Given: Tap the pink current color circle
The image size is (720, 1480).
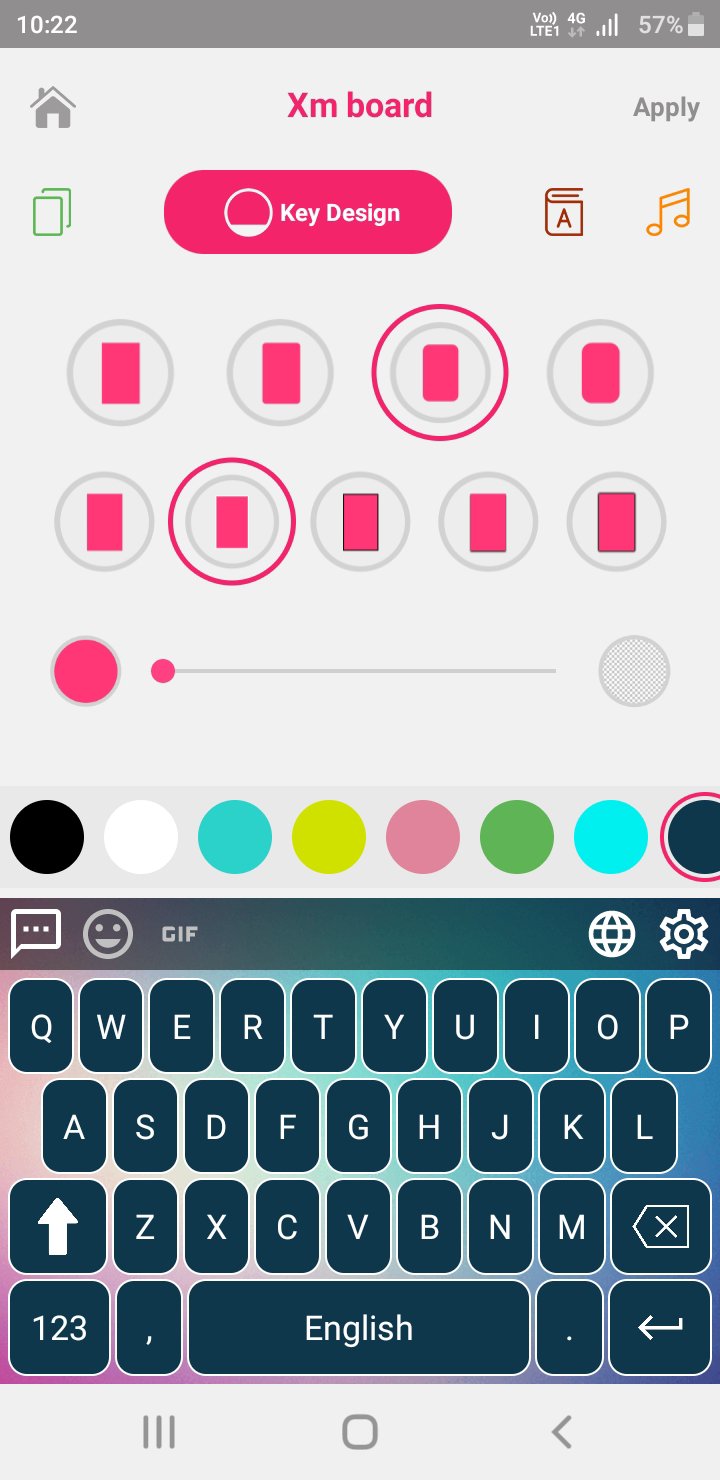Looking at the screenshot, I should pyautogui.click(x=86, y=671).
